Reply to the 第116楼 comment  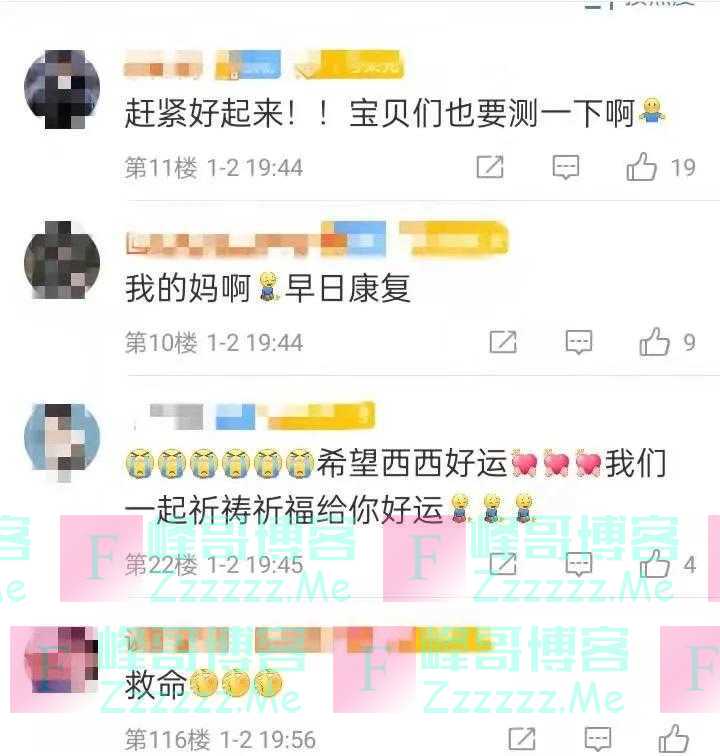tap(598, 740)
